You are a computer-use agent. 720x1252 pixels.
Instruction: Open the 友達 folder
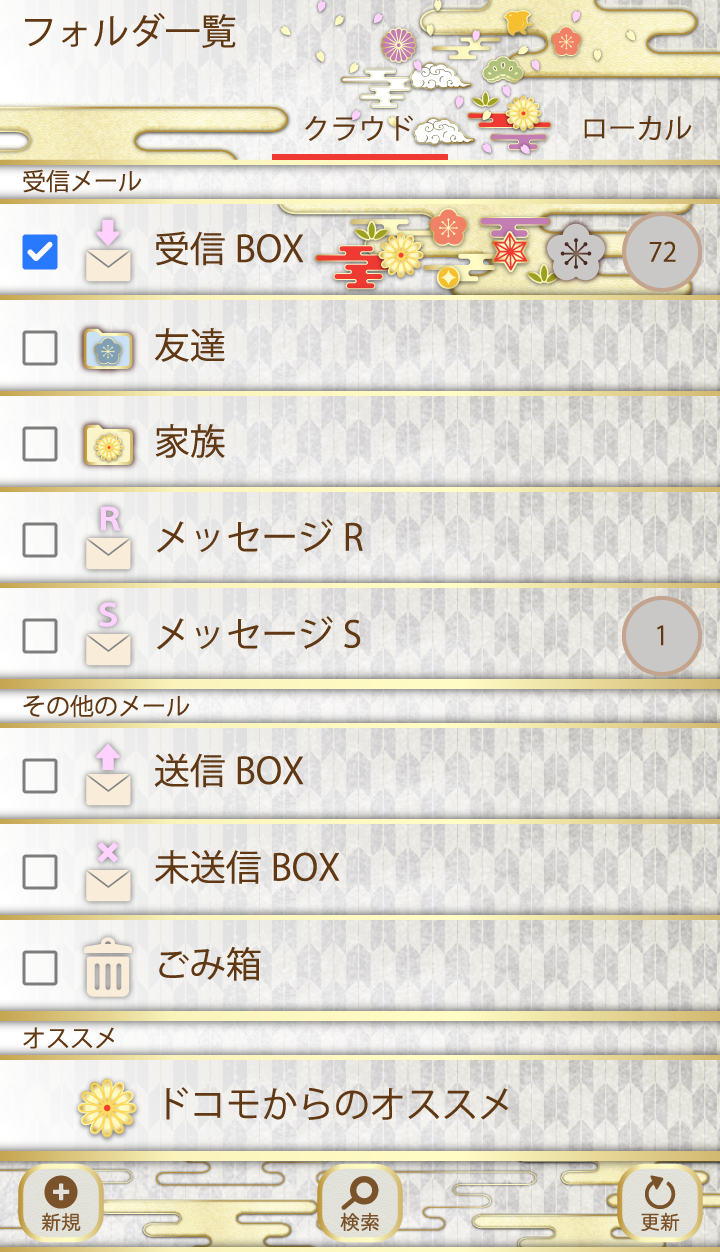coord(190,347)
